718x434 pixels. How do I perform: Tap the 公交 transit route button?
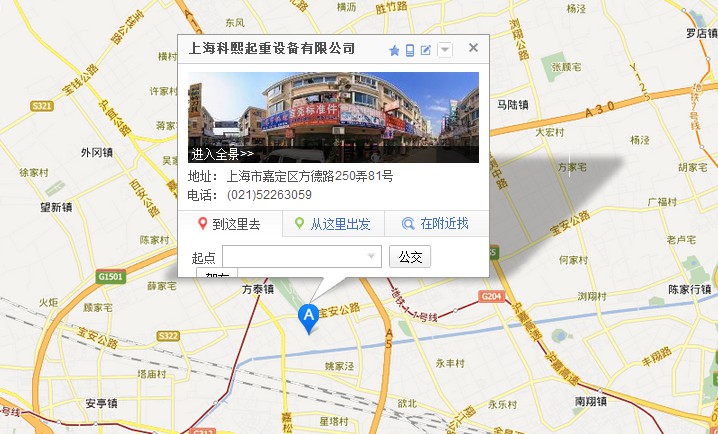(410, 257)
